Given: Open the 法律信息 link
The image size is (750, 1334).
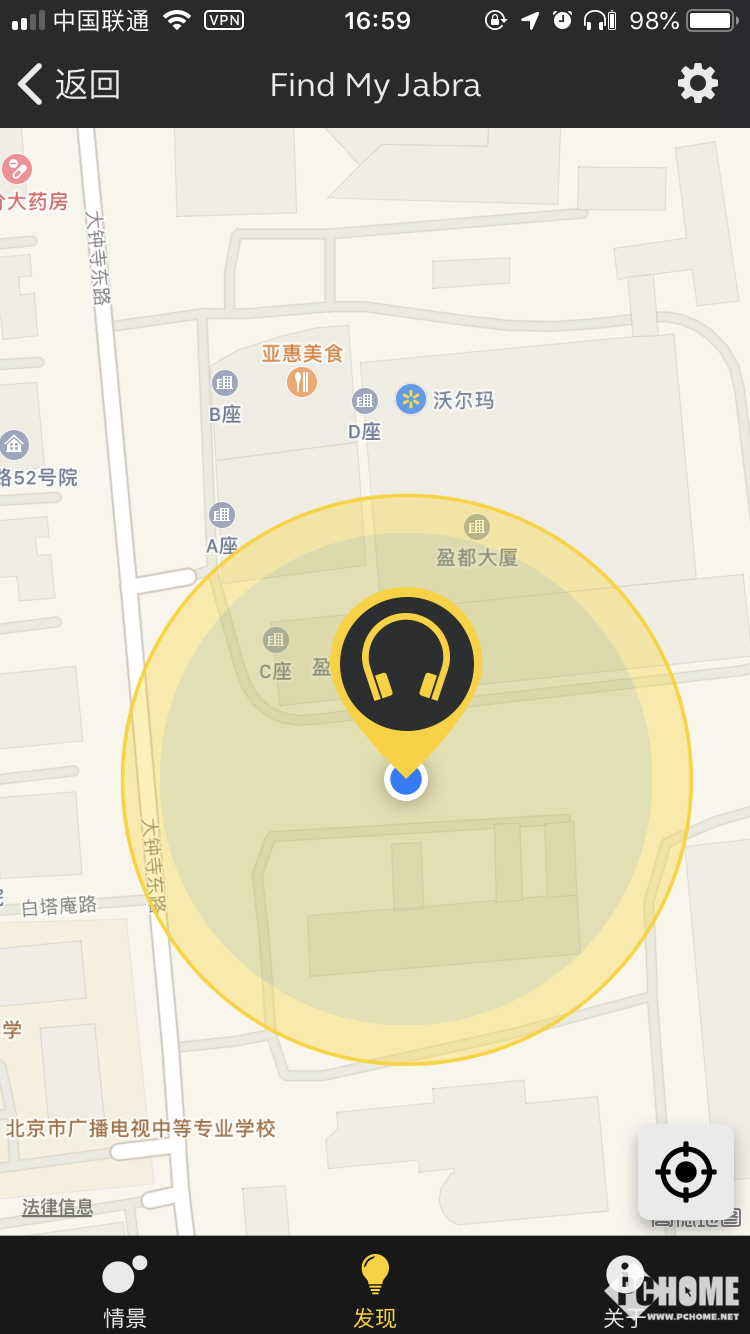Looking at the screenshot, I should 58,1207.
